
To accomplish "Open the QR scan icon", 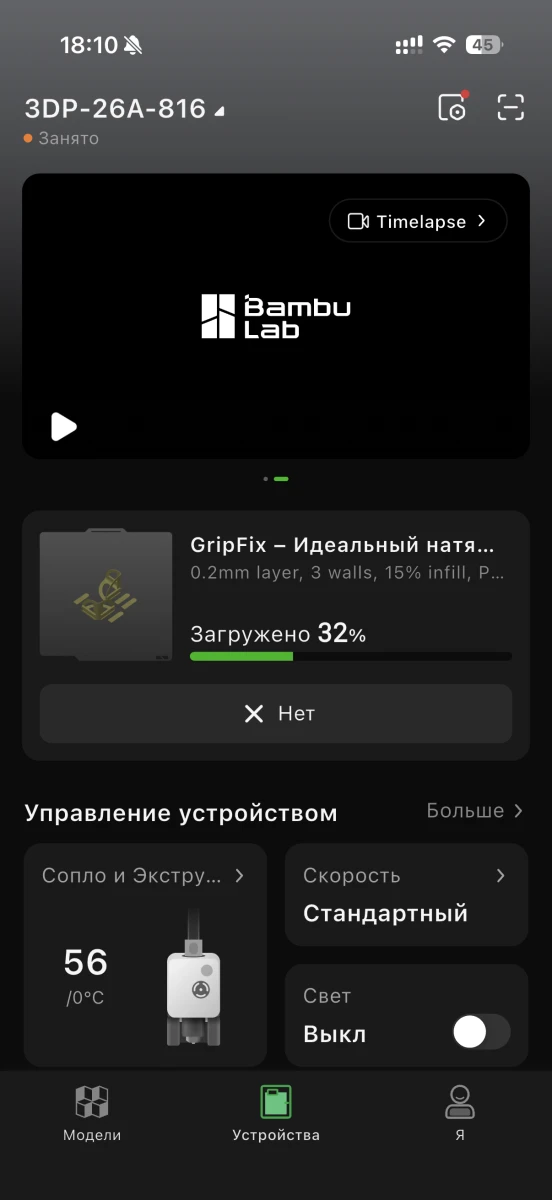I will [x=511, y=108].
